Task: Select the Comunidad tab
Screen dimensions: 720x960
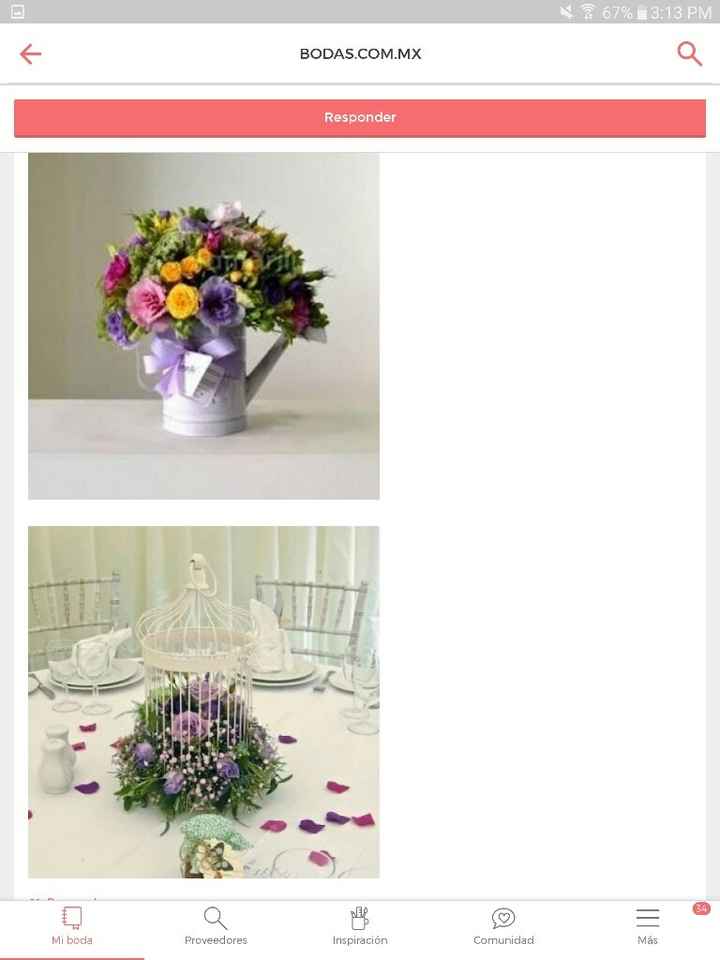Action: click(x=504, y=926)
